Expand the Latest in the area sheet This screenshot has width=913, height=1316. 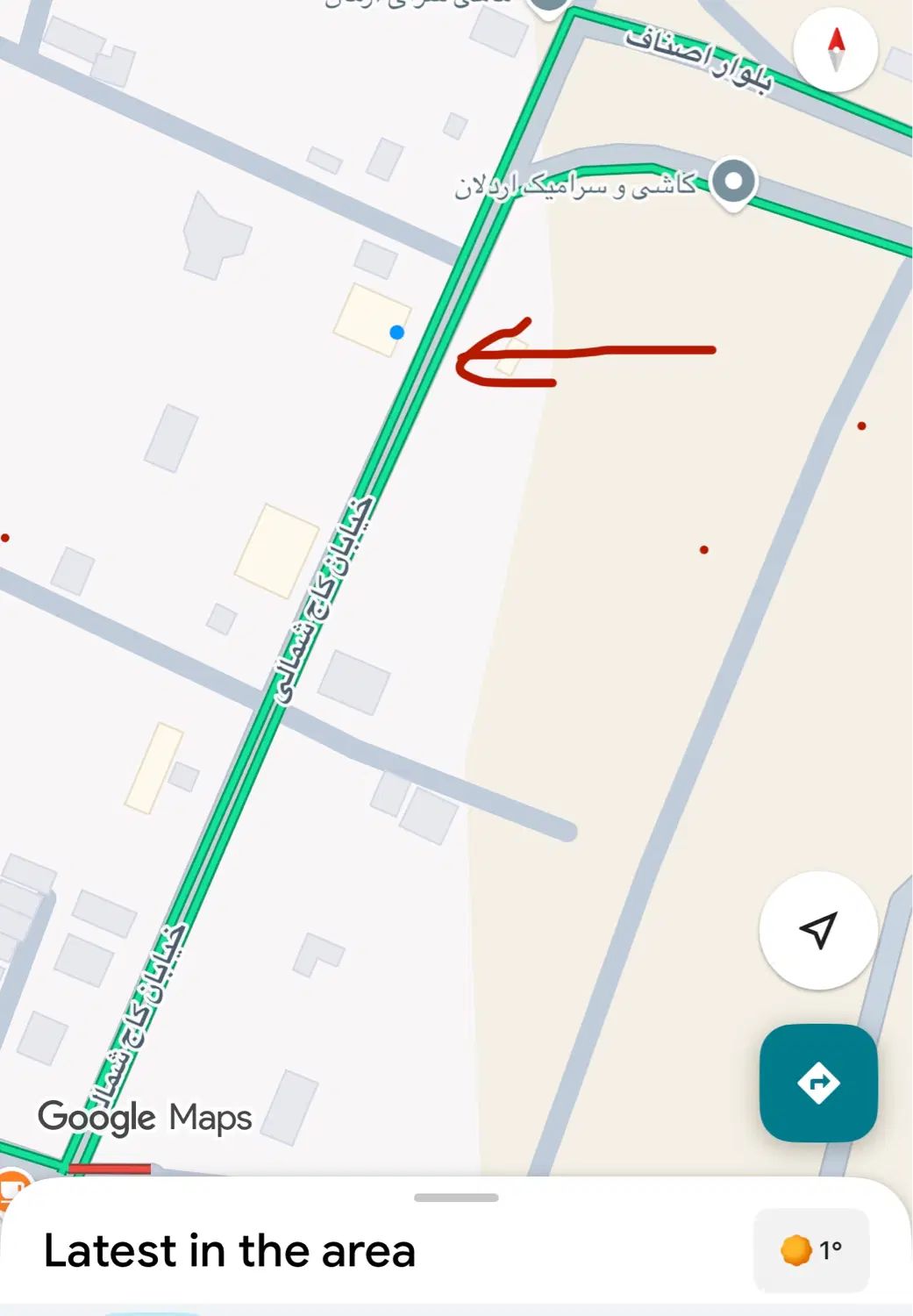(456, 1198)
